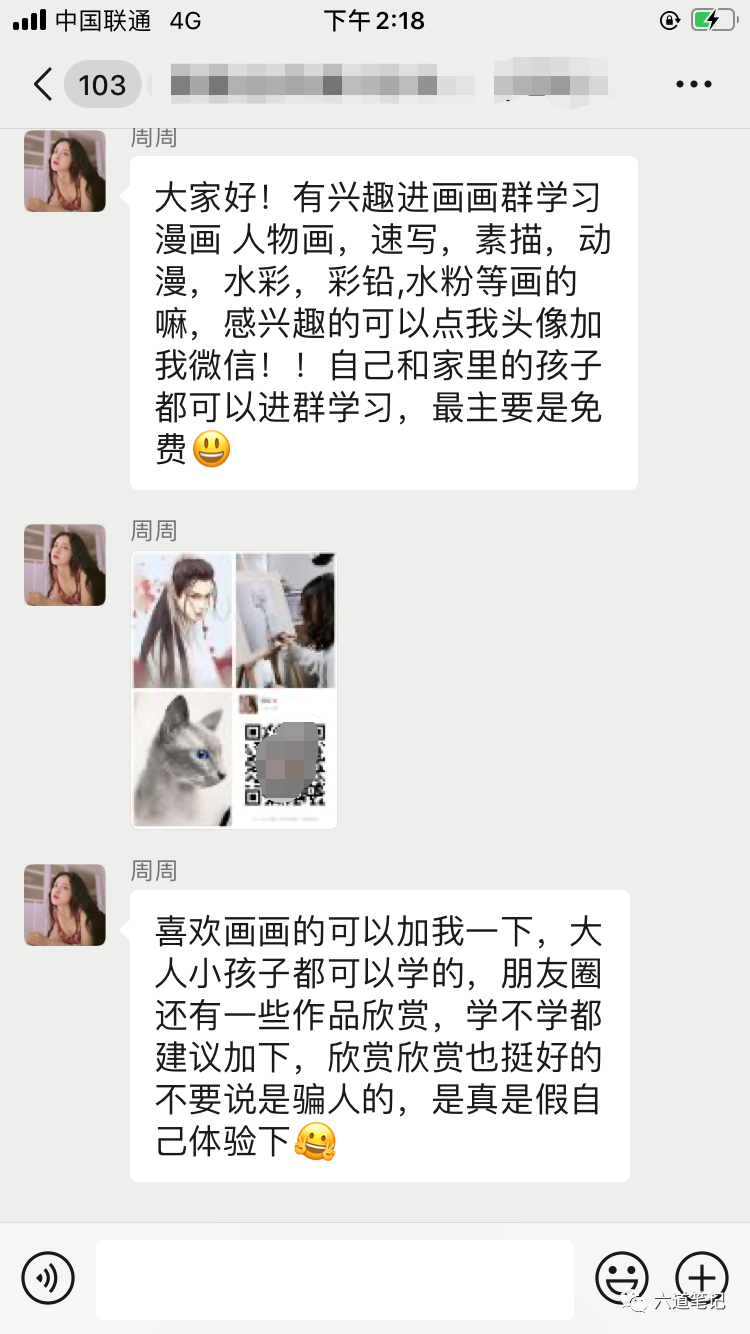Switch to voice message input

tap(48, 1278)
